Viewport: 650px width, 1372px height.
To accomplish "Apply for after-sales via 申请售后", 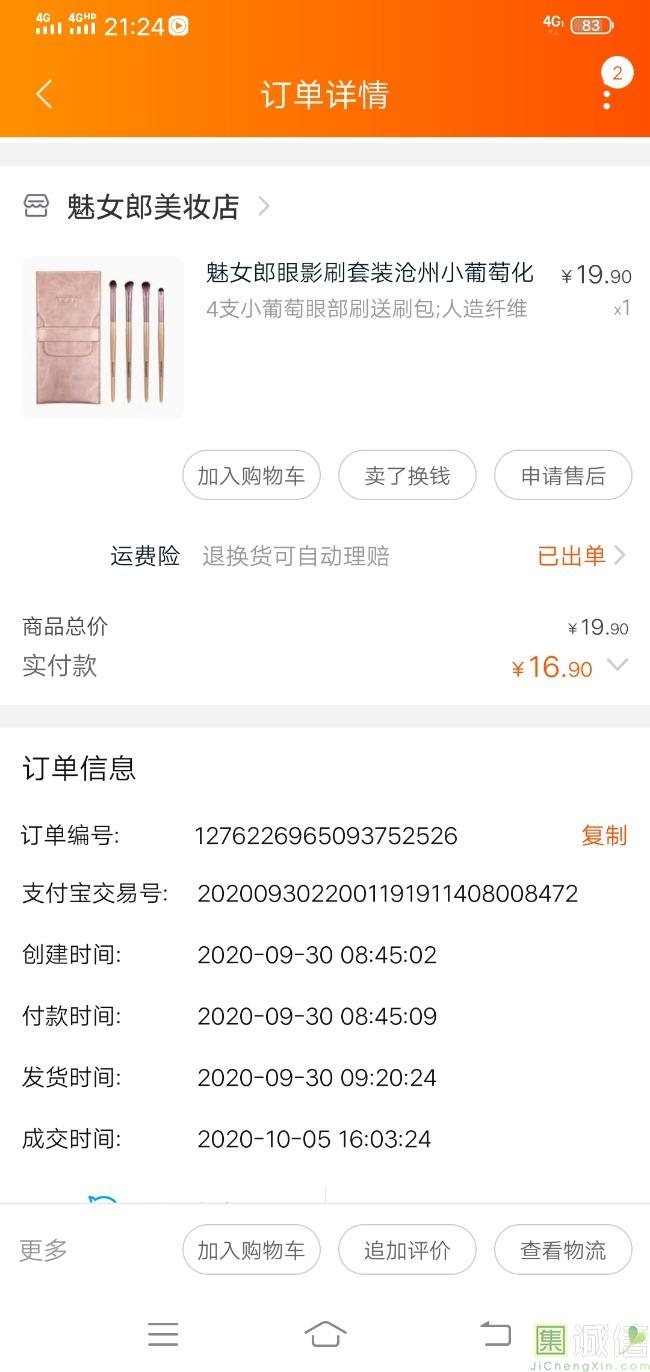I will click(x=563, y=476).
